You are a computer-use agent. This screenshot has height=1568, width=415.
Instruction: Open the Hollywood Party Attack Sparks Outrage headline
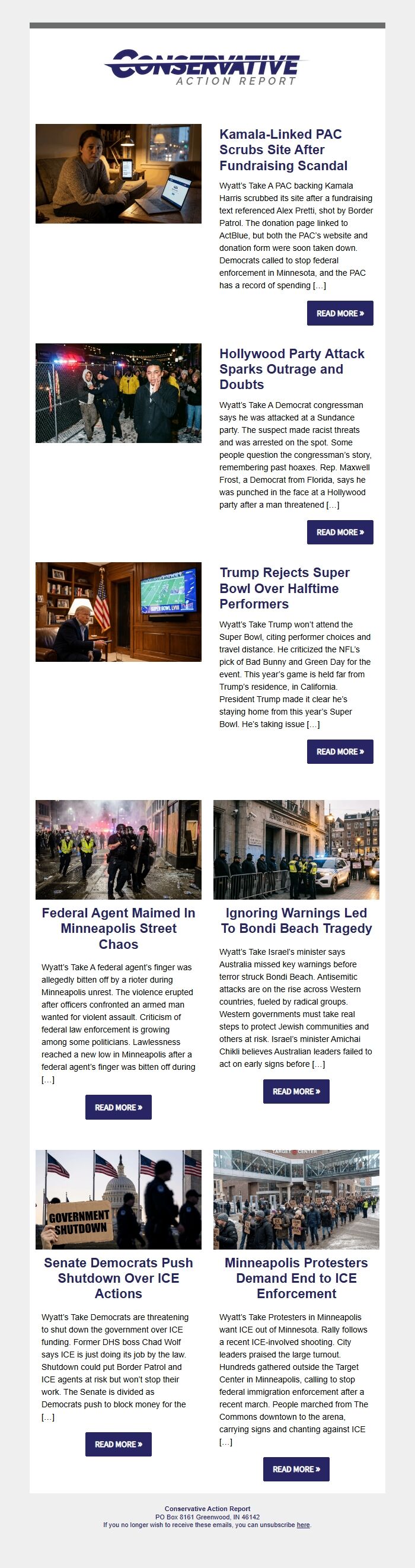292,369
